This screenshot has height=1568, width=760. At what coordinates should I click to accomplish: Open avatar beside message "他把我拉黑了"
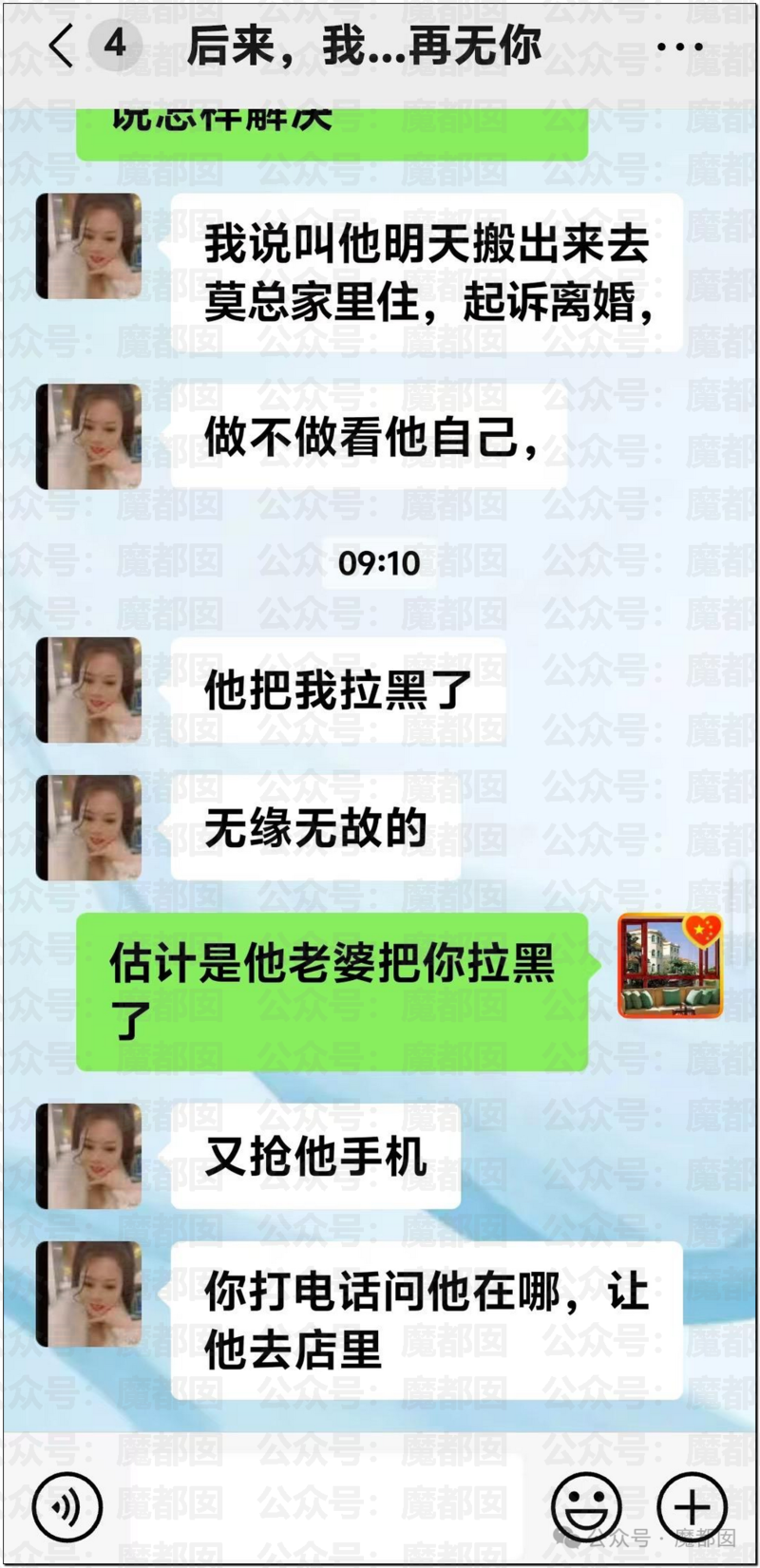pos(89,690)
